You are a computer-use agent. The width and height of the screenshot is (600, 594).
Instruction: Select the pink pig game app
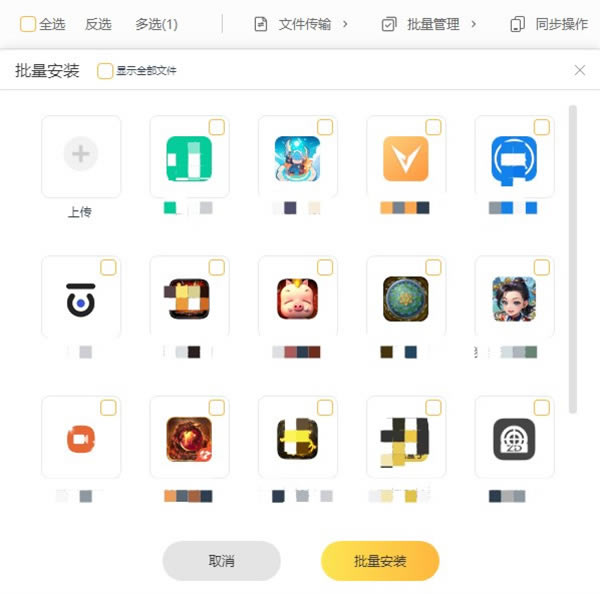tap(297, 298)
